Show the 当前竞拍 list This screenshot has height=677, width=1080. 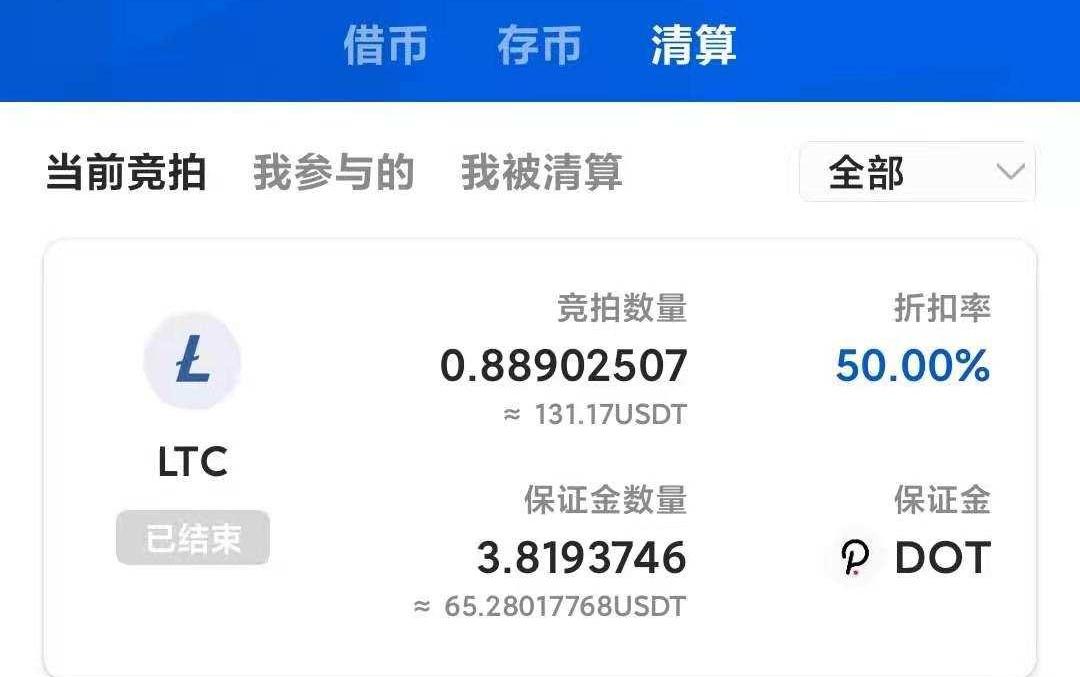click(126, 173)
